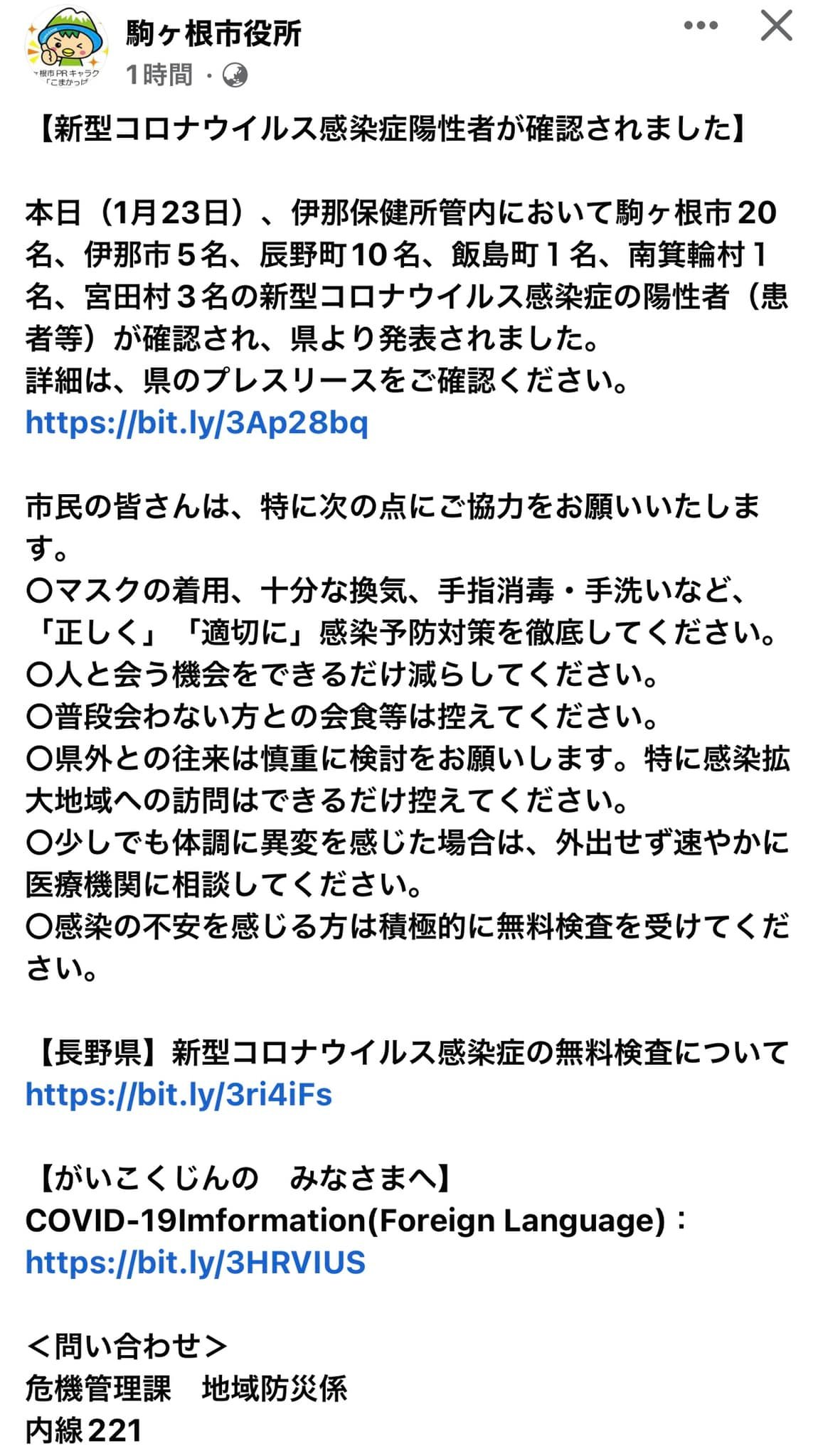Open the 駒ヶ根市役所 page name

(x=214, y=33)
